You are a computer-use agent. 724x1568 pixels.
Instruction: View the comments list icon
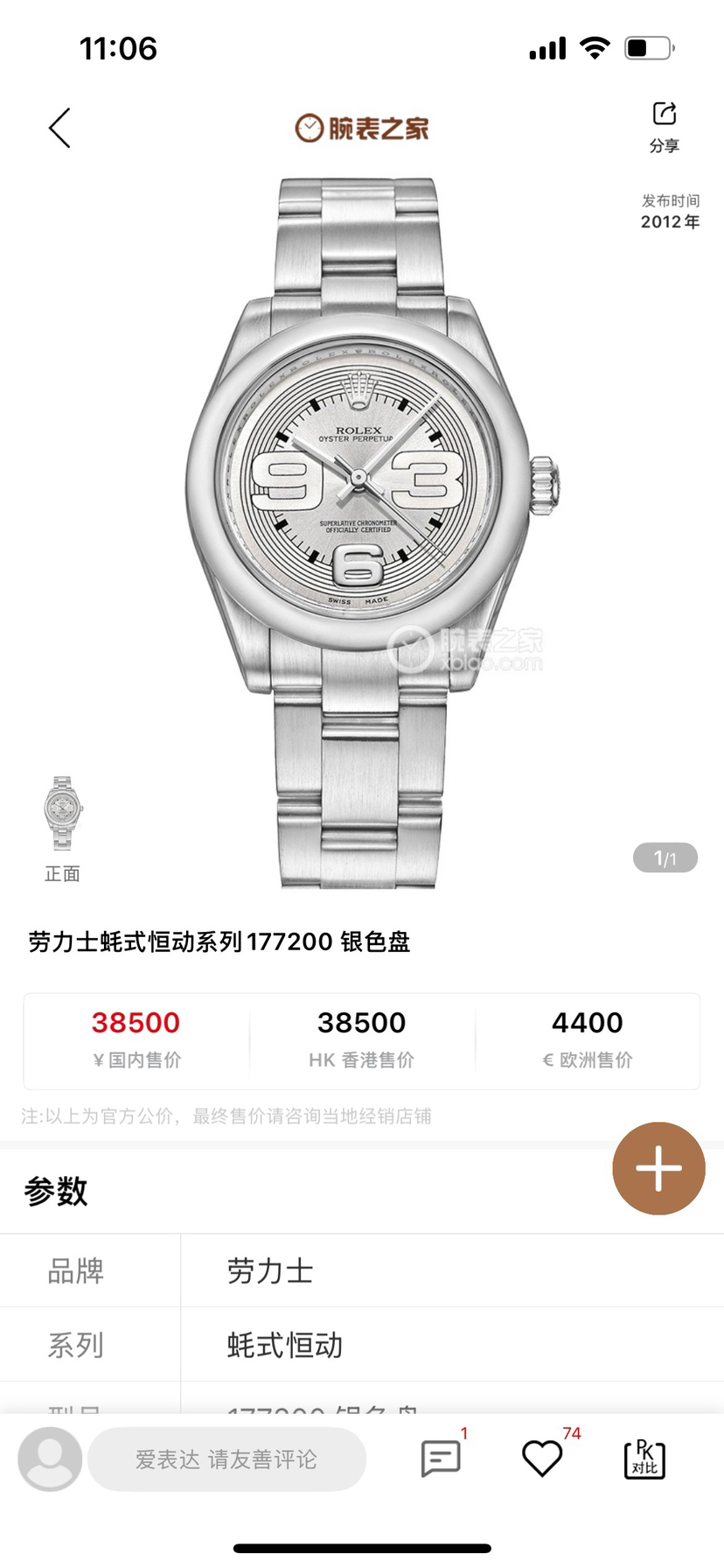pyautogui.click(x=440, y=1459)
